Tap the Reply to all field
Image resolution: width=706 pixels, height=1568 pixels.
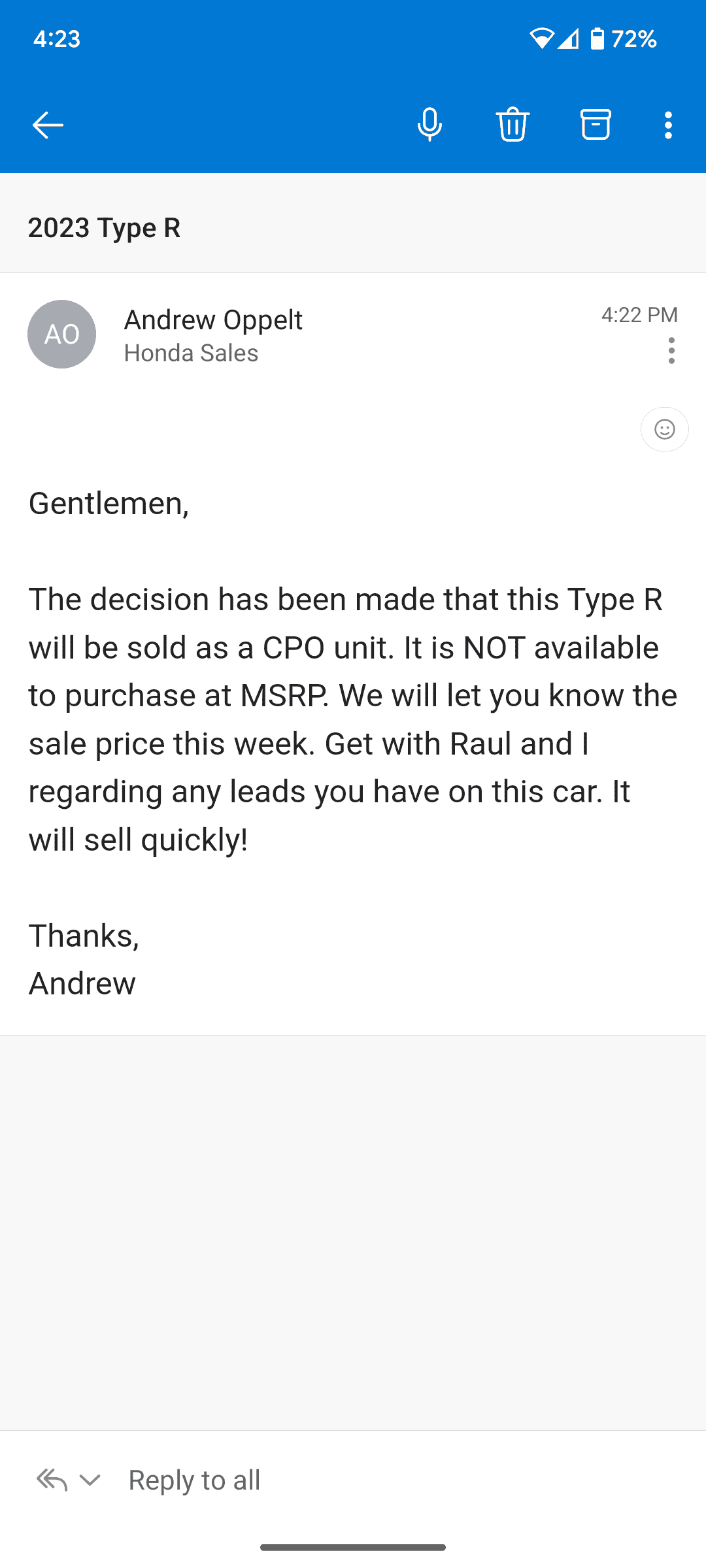pos(195,1480)
